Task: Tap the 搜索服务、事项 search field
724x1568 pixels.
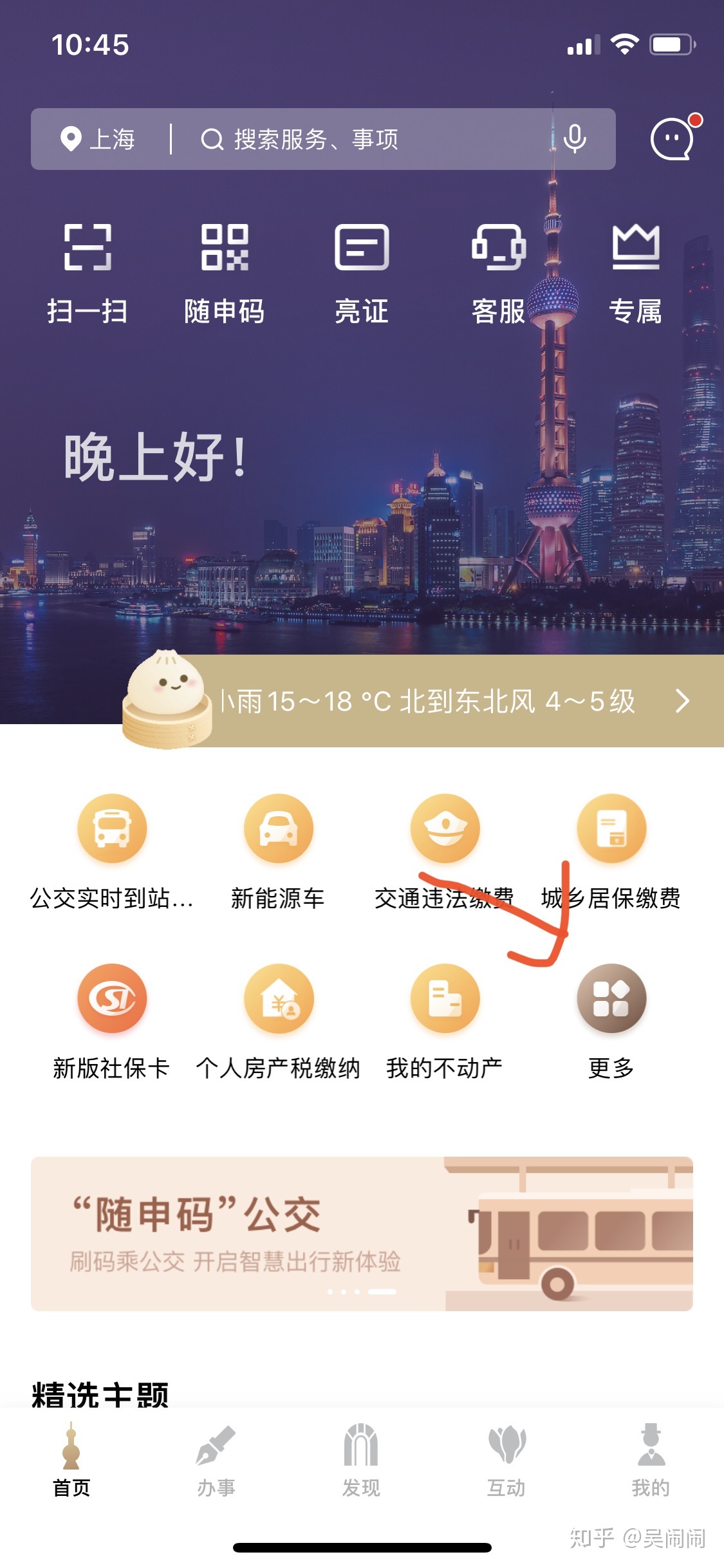Action: 360,139
